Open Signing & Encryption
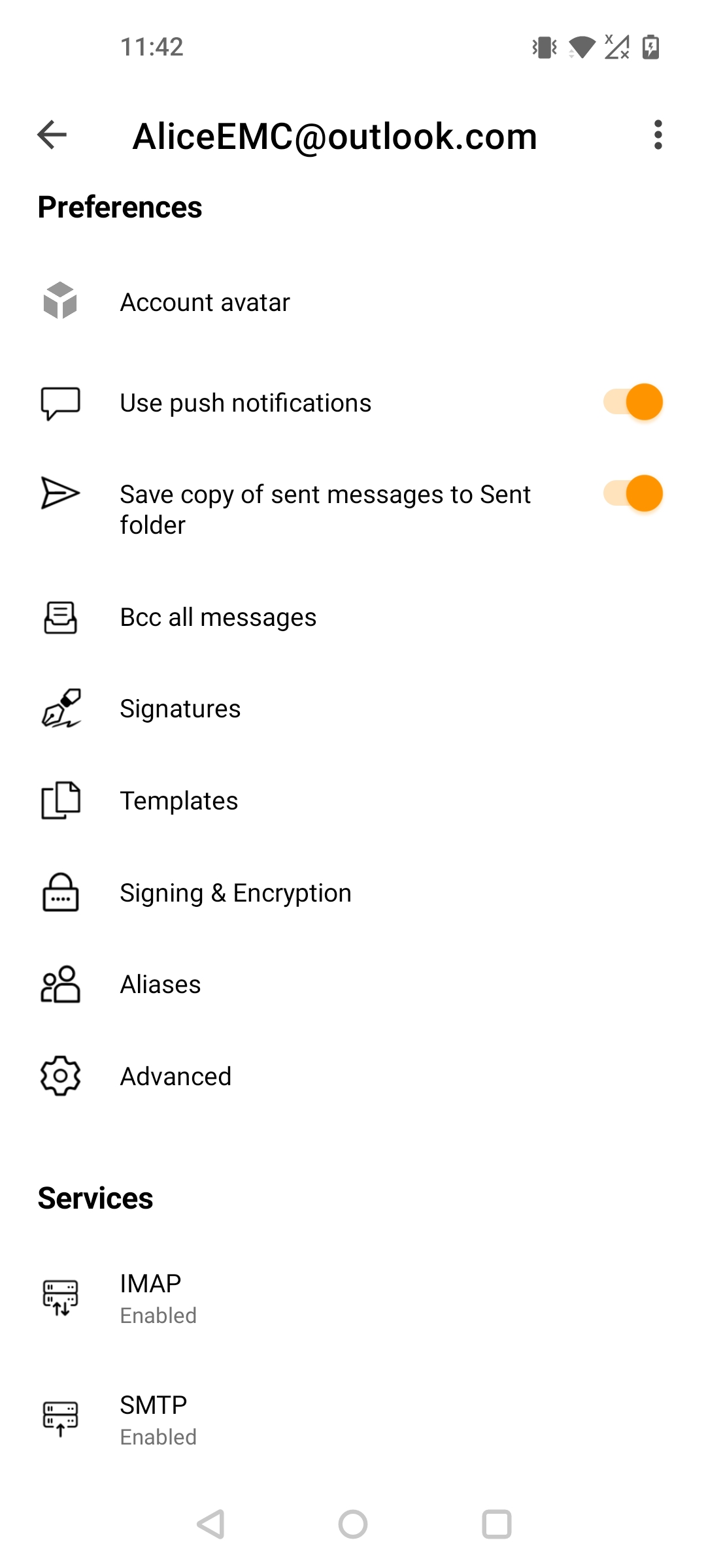The width and height of the screenshot is (706, 1568). pyautogui.click(x=353, y=893)
